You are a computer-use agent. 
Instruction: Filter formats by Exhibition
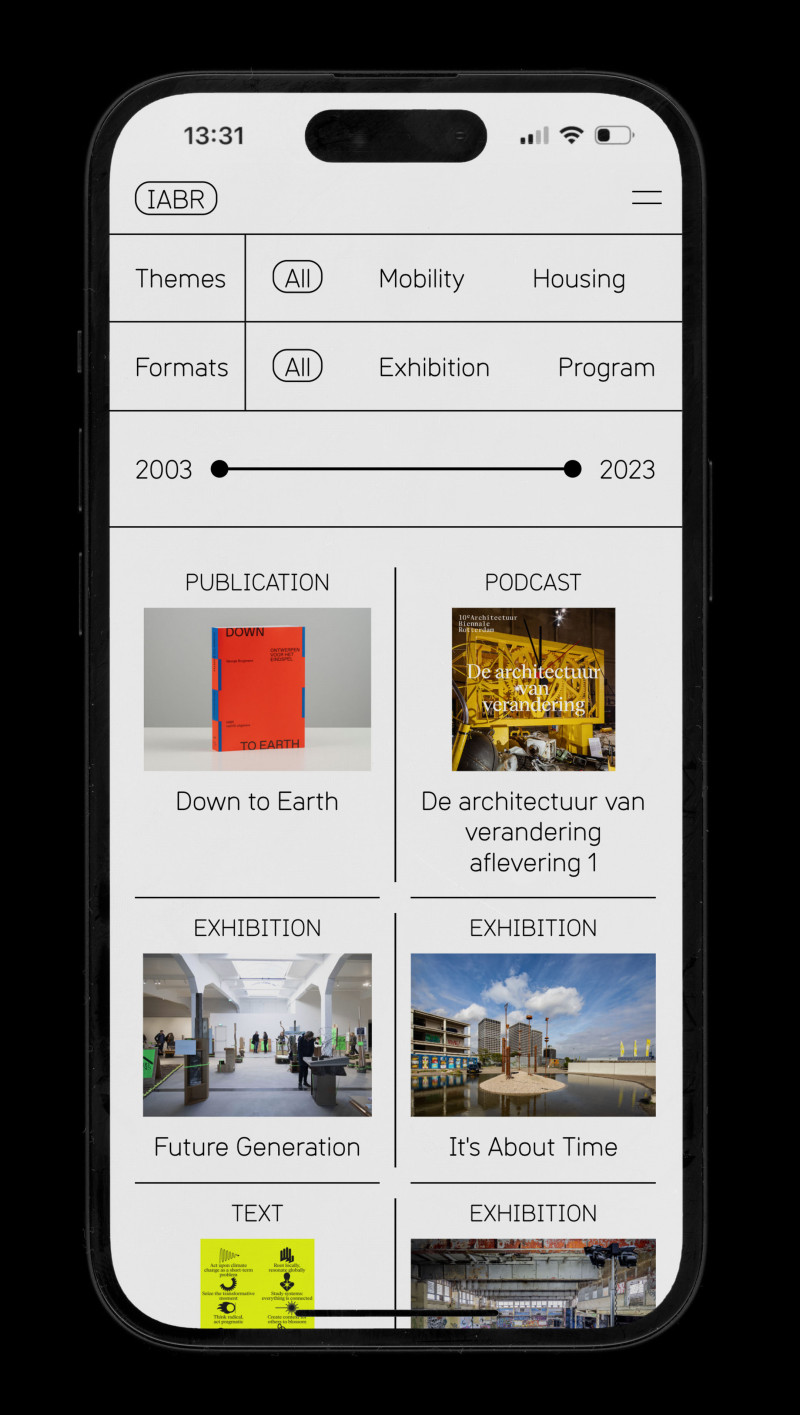coord(434,367)
